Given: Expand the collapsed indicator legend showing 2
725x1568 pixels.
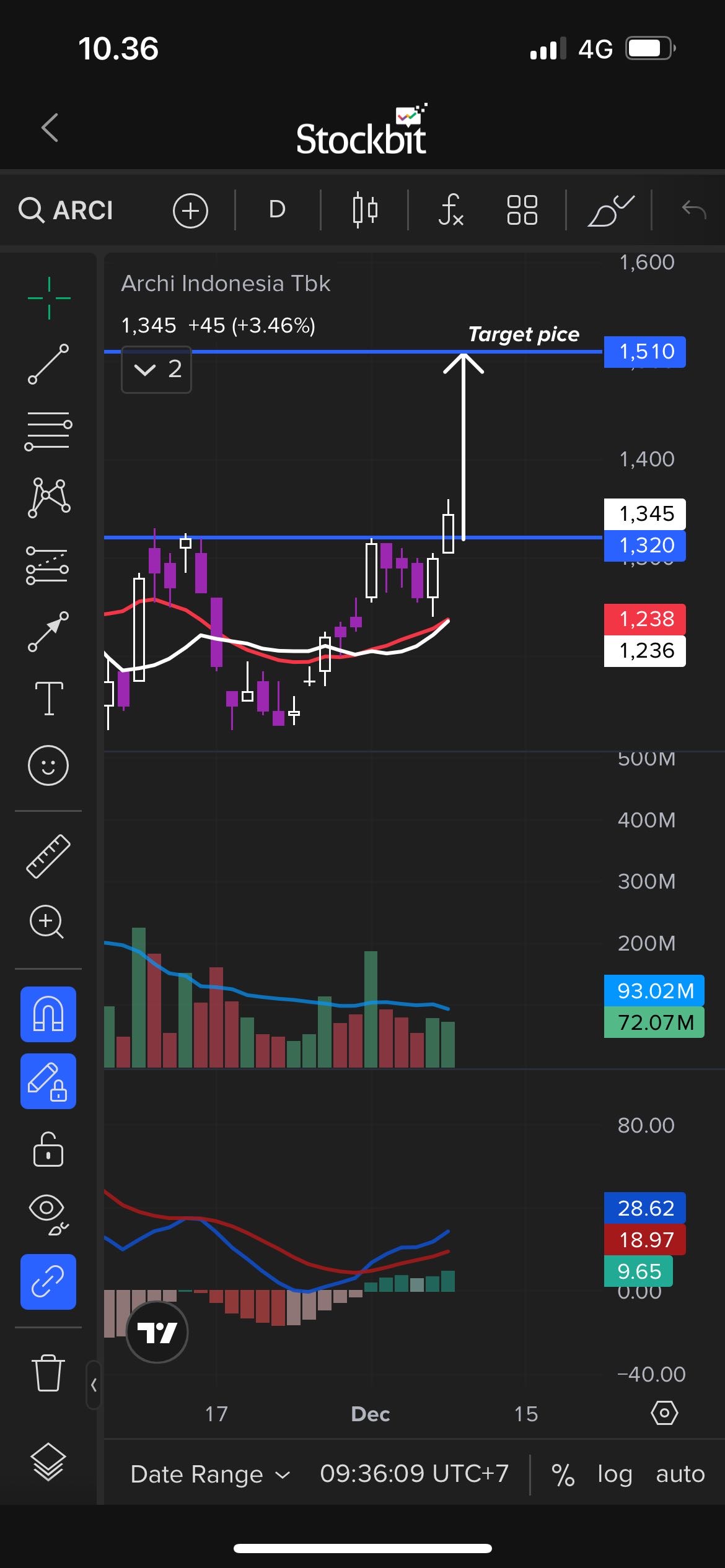Looking at the screenshot, I should pyautogui.click(x=156, y=370).
